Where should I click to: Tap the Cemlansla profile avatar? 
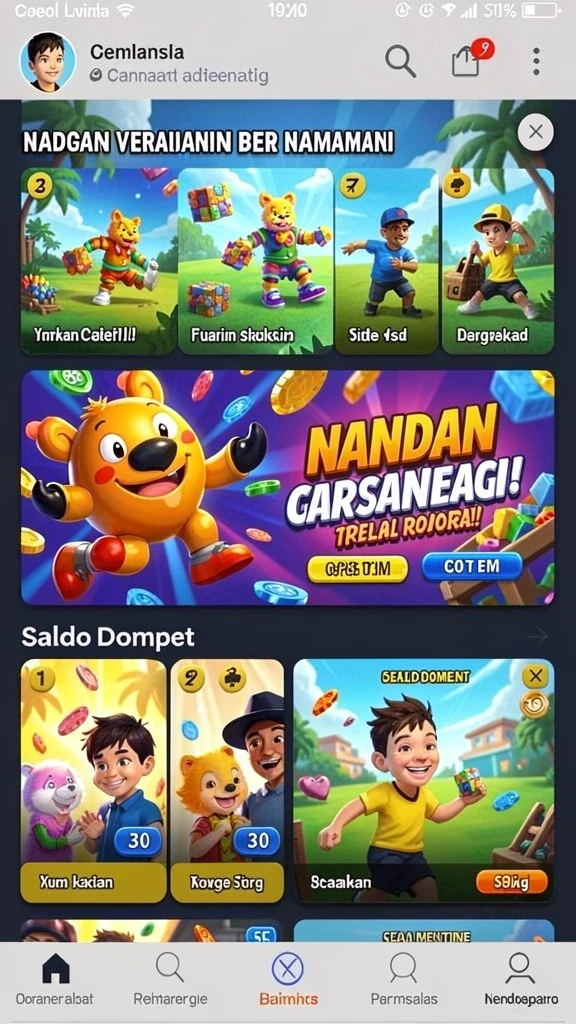pos(48,61)
